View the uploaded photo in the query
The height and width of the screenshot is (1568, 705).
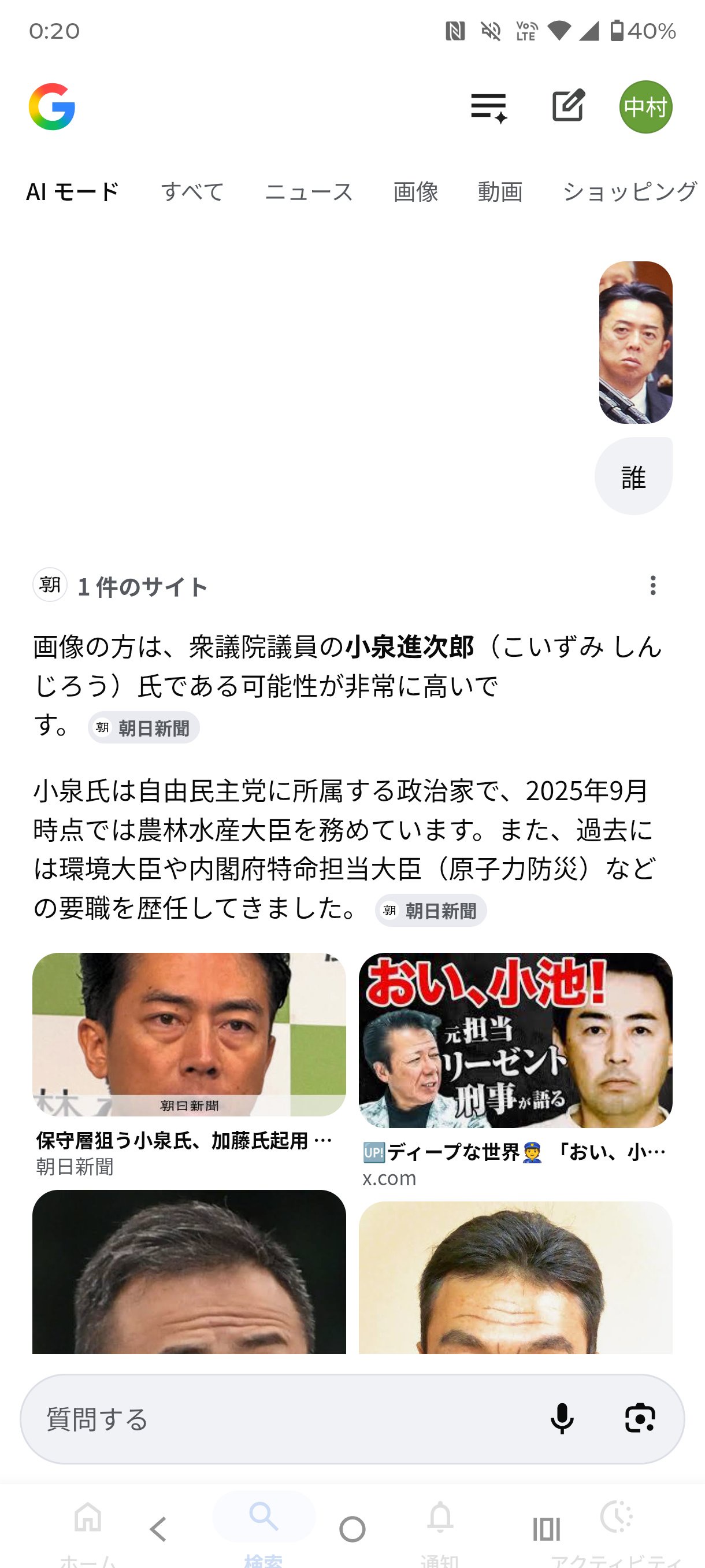[635, 342]
